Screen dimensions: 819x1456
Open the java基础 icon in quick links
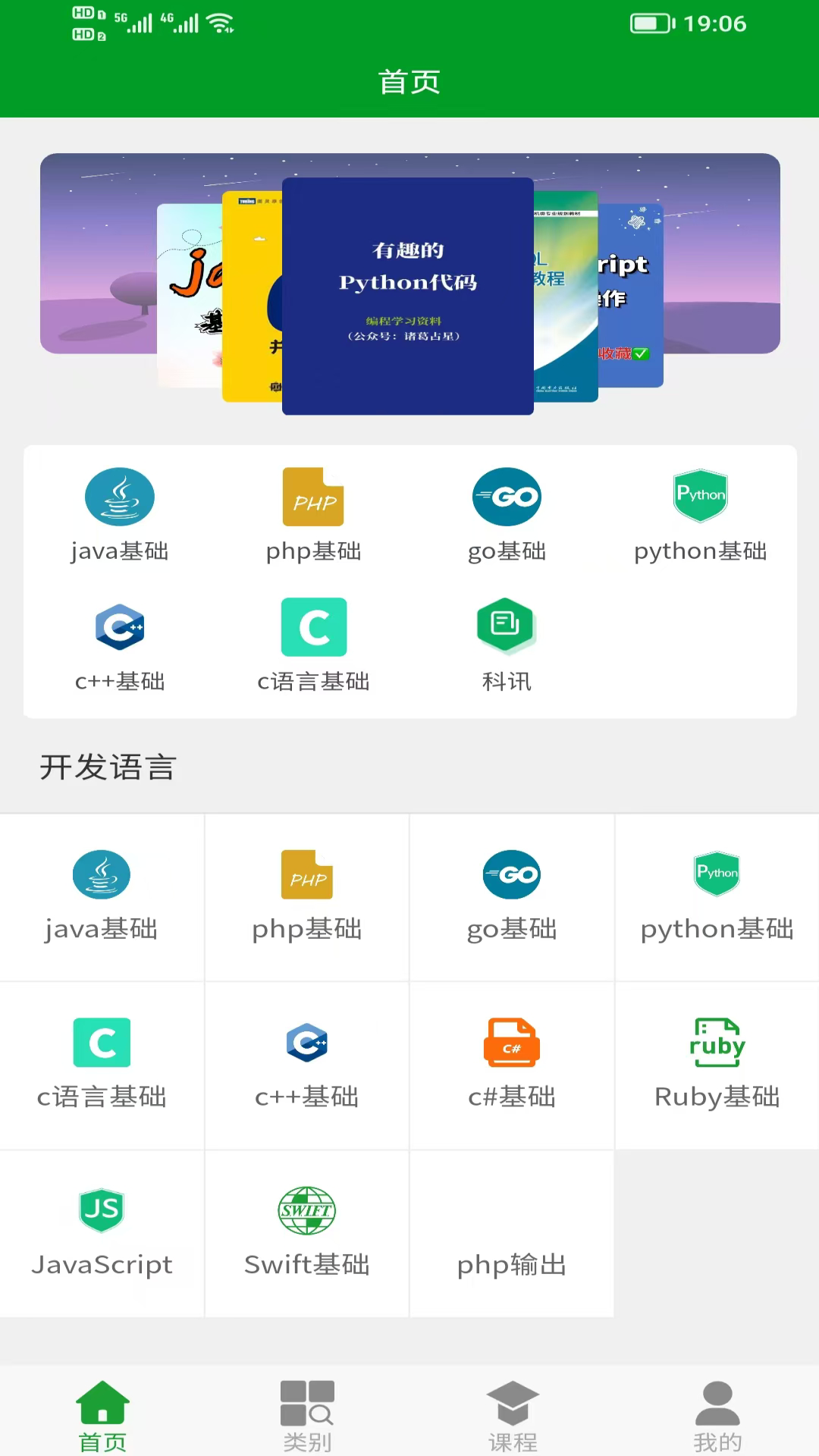pyautogui.click(x=120, y=497)
